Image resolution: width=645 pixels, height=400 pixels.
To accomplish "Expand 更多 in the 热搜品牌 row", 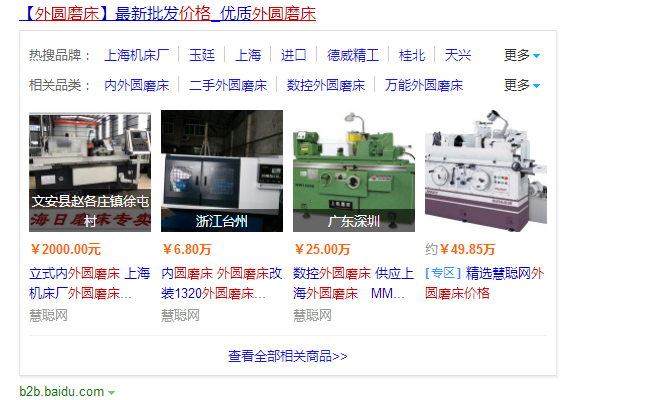I will pos(522,55).
